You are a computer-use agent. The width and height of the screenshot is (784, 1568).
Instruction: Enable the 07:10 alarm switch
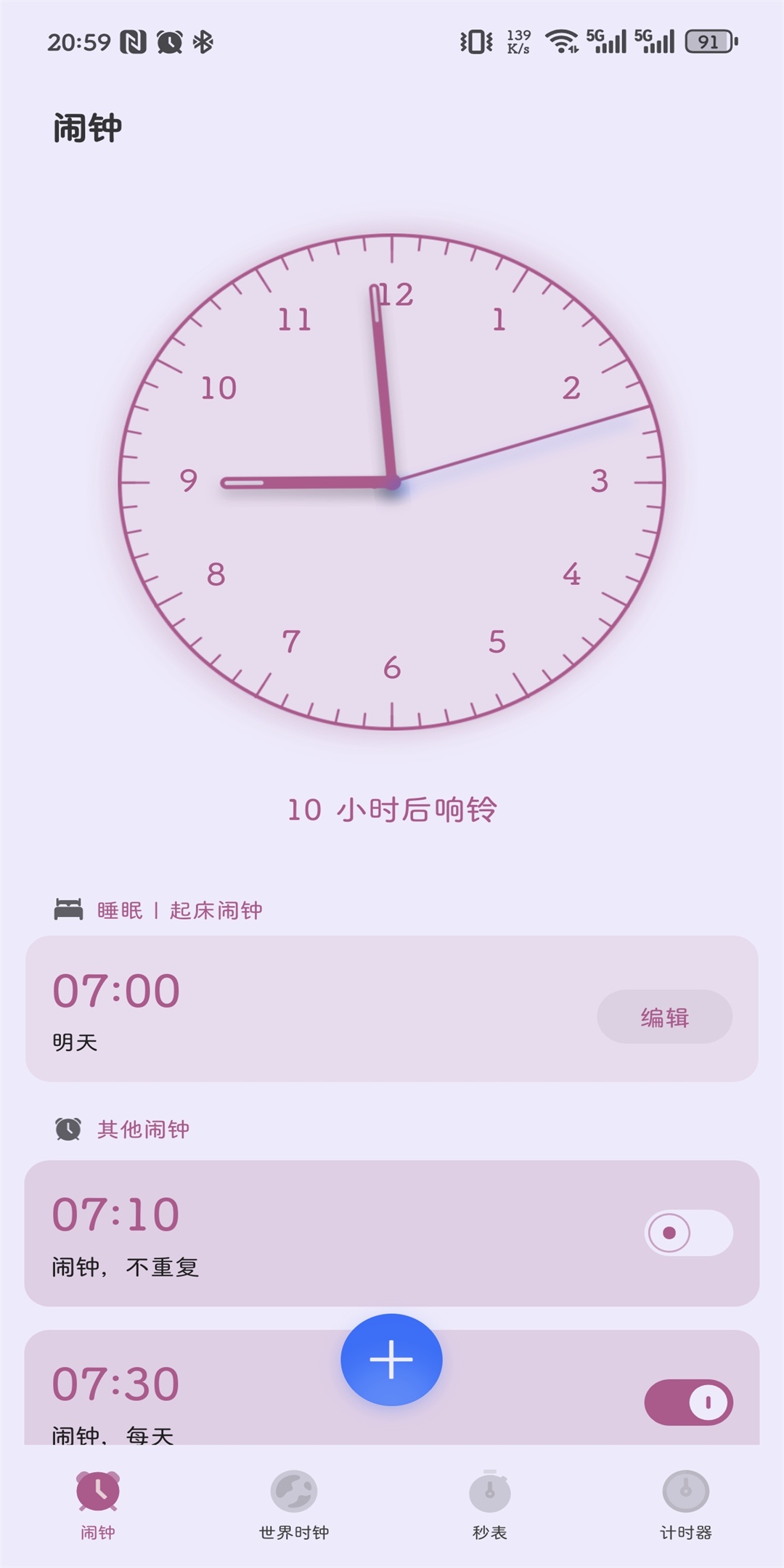coord(688,1233)
